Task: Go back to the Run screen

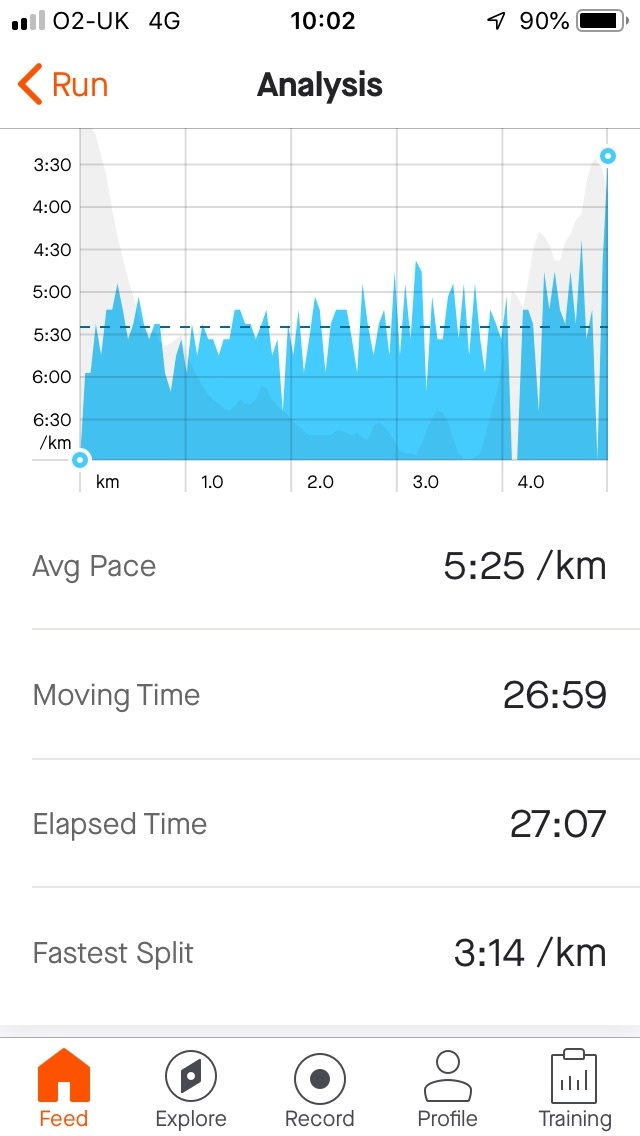Action: pyautogui.click(x=63, y=85)
